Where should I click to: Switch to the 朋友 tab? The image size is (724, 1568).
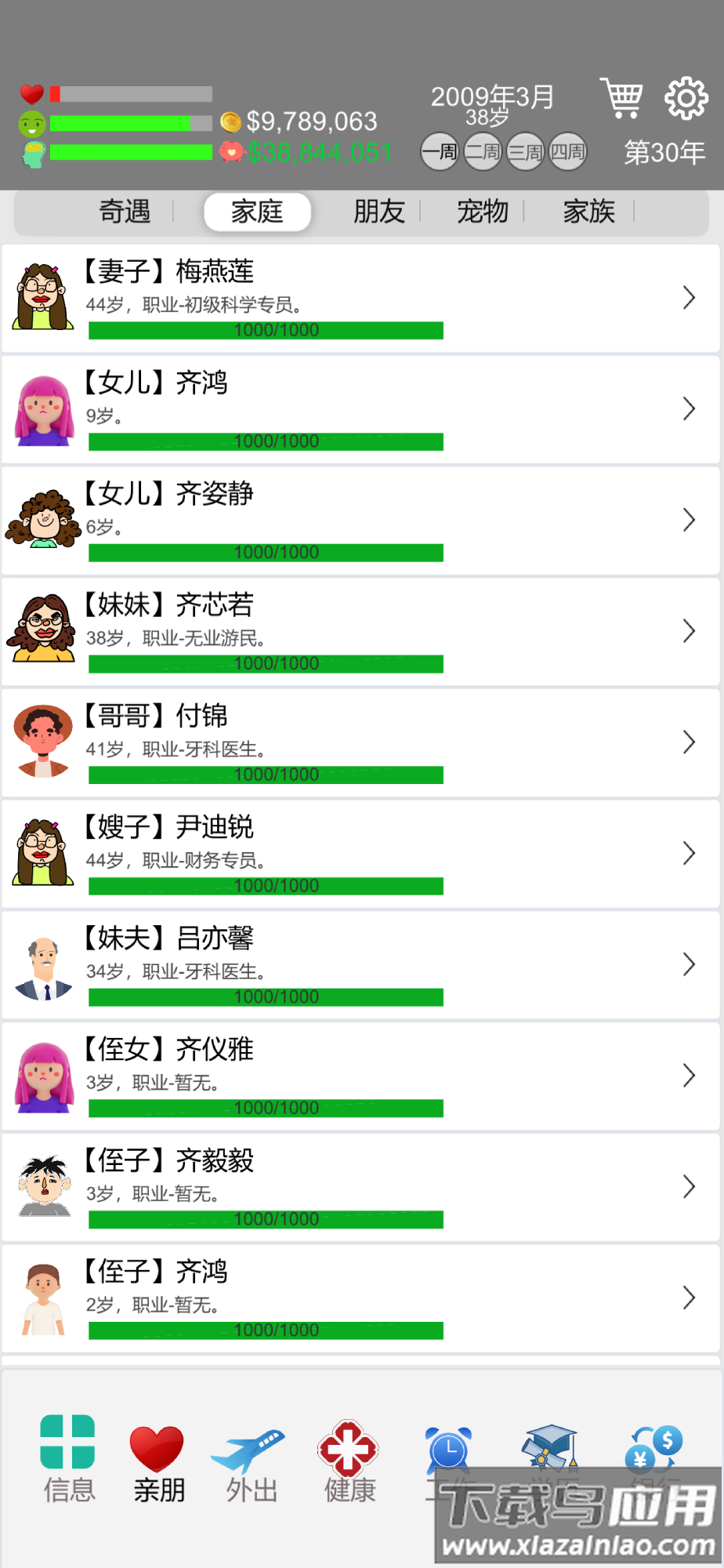[378, 212]
